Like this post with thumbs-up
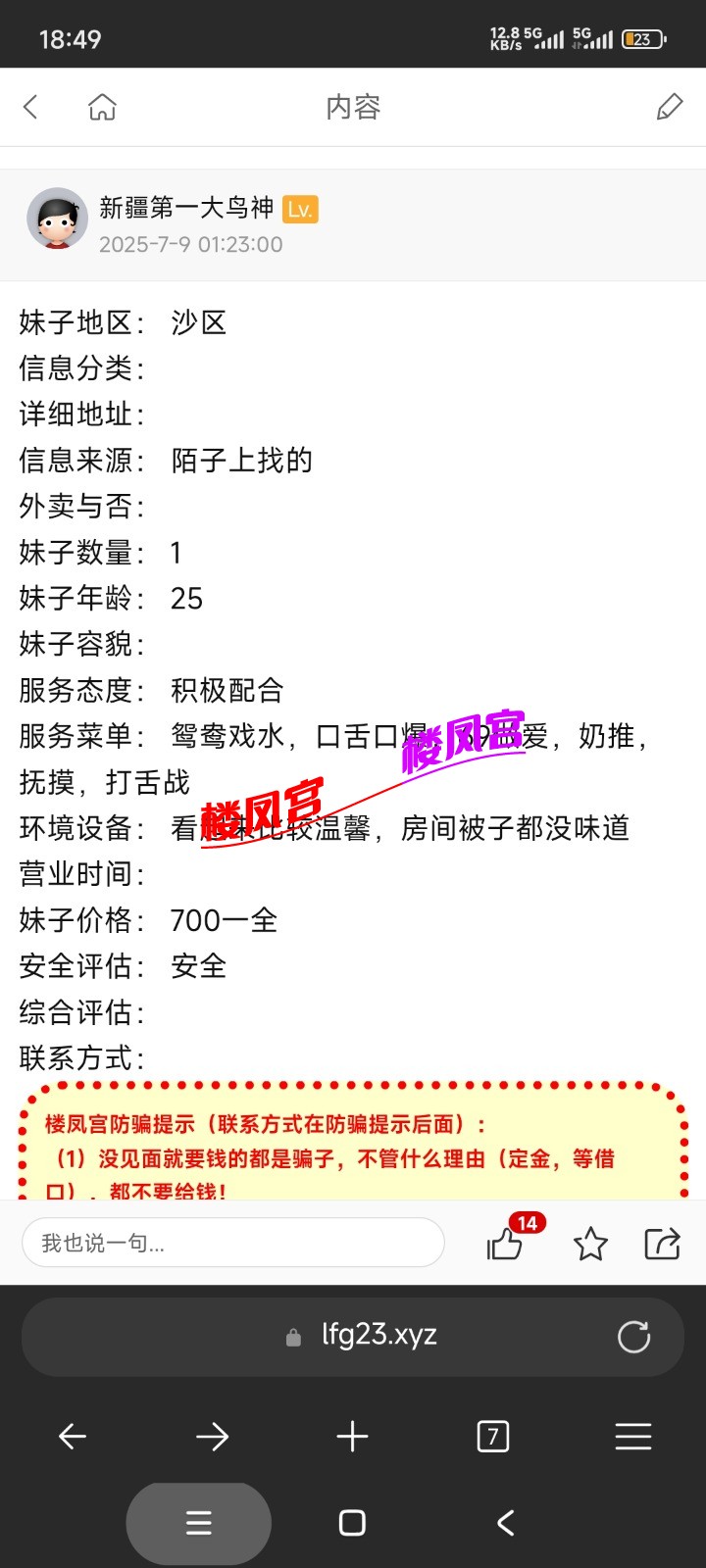 pyautogui.click(x=505, y=1244)
